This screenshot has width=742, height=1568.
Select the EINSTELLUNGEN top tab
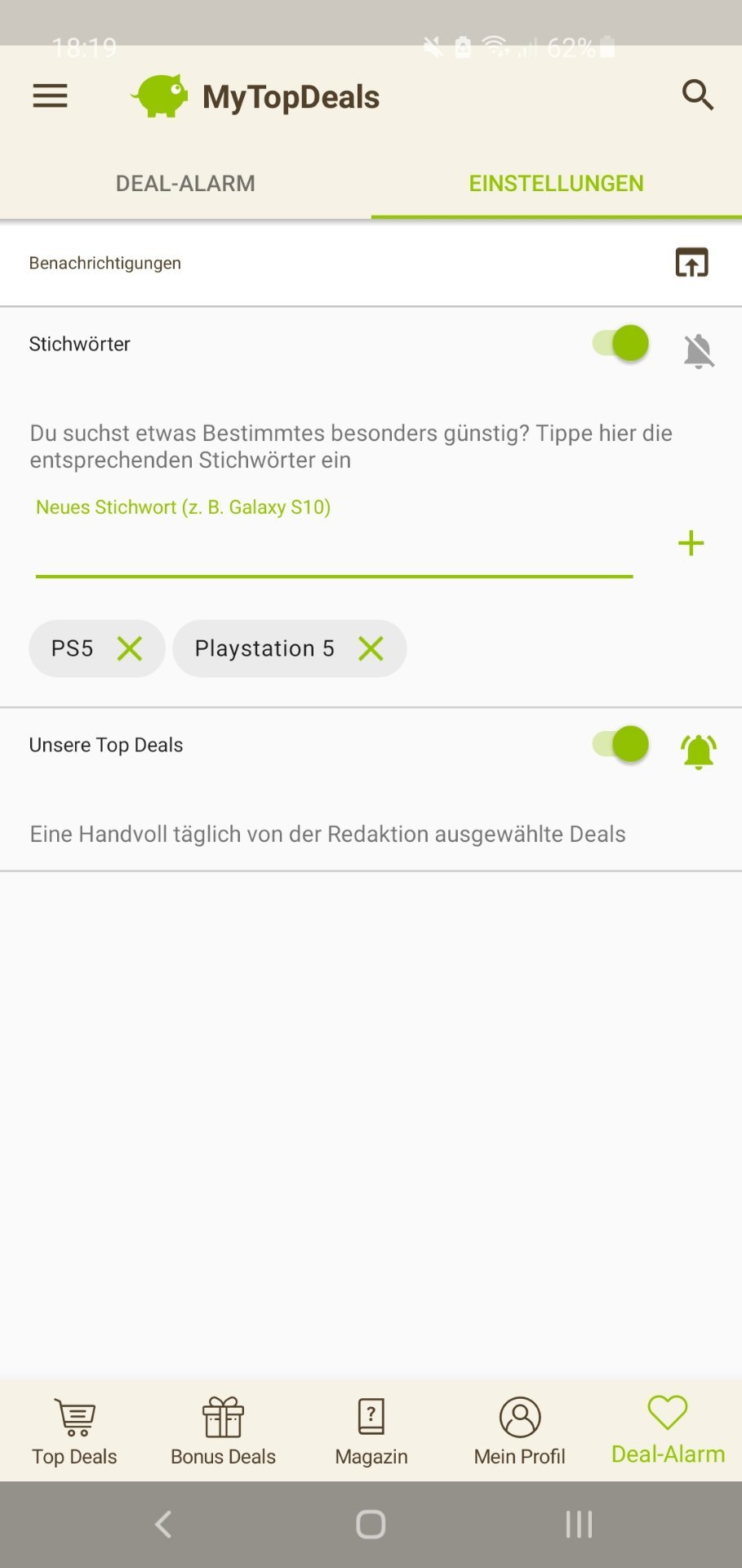coord(556,183)
